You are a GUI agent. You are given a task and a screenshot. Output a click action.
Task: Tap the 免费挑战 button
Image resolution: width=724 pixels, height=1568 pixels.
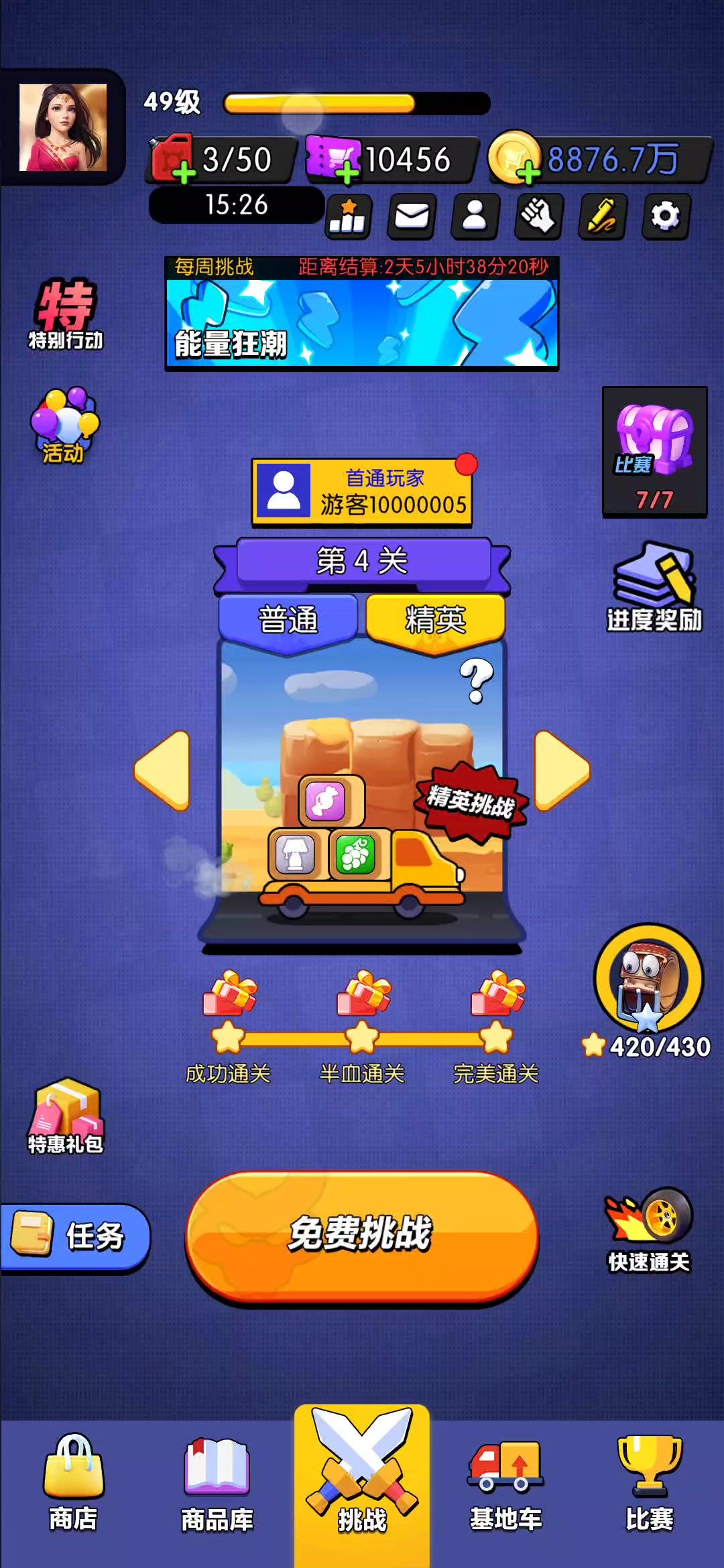pyautogui.click(x=362, y=1236)
